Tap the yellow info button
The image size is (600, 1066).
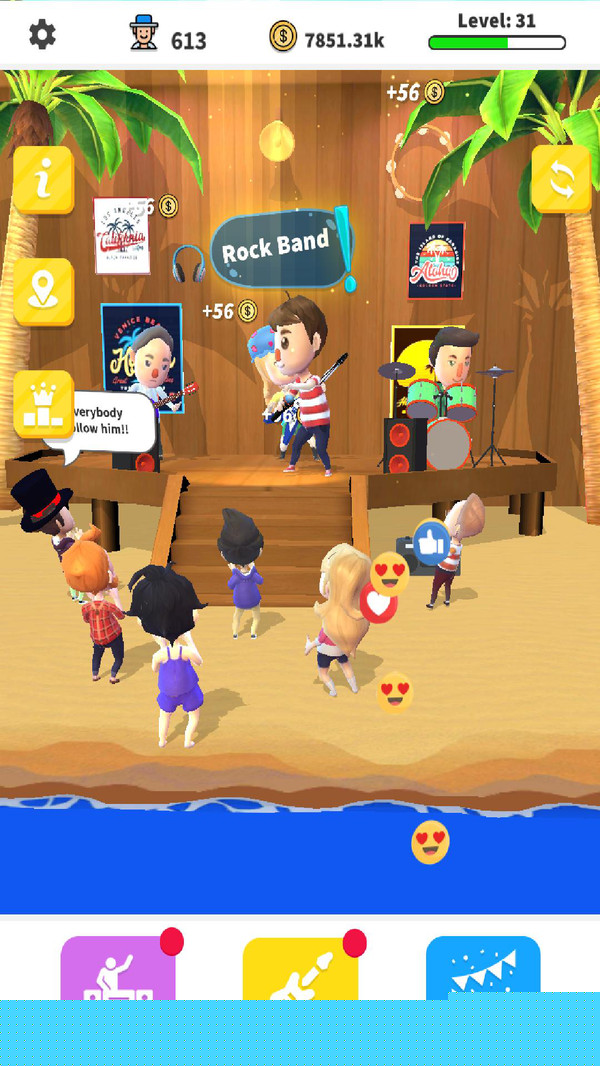pyautogui.click(x=43, y=180)
